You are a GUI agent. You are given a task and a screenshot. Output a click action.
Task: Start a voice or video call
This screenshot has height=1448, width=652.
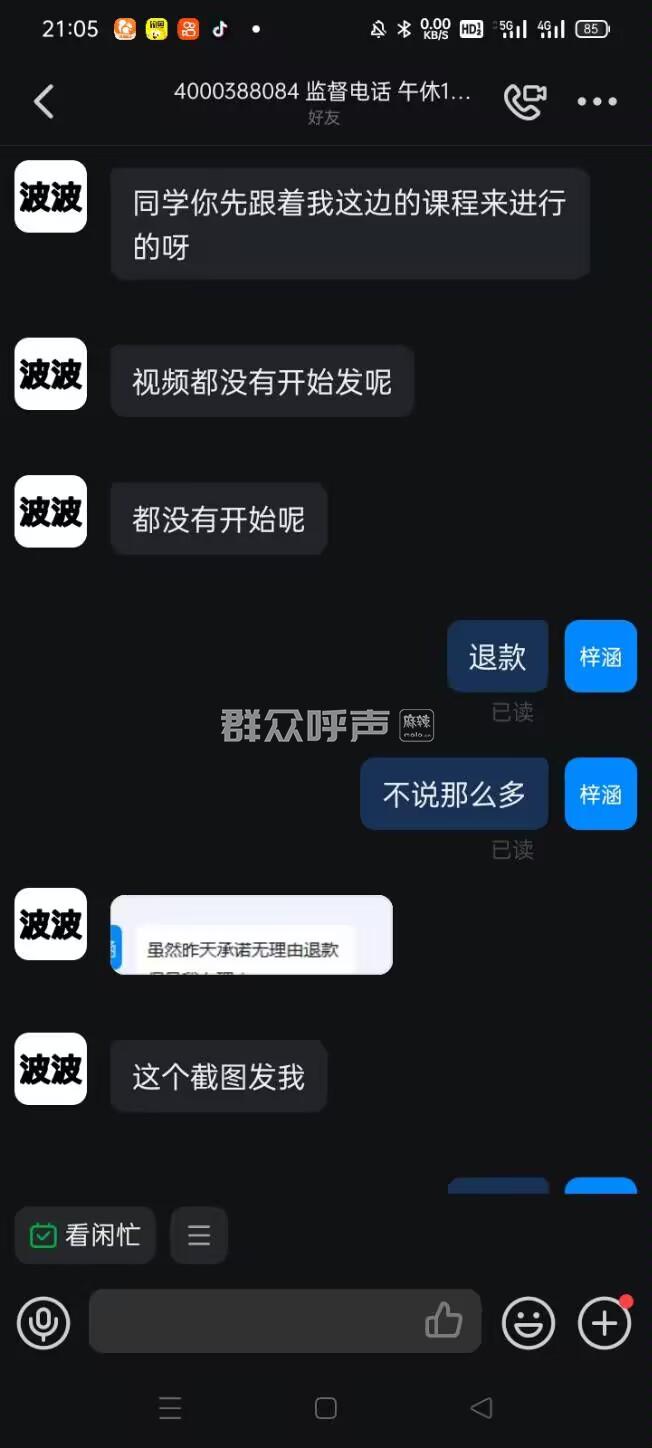point(525,101)
